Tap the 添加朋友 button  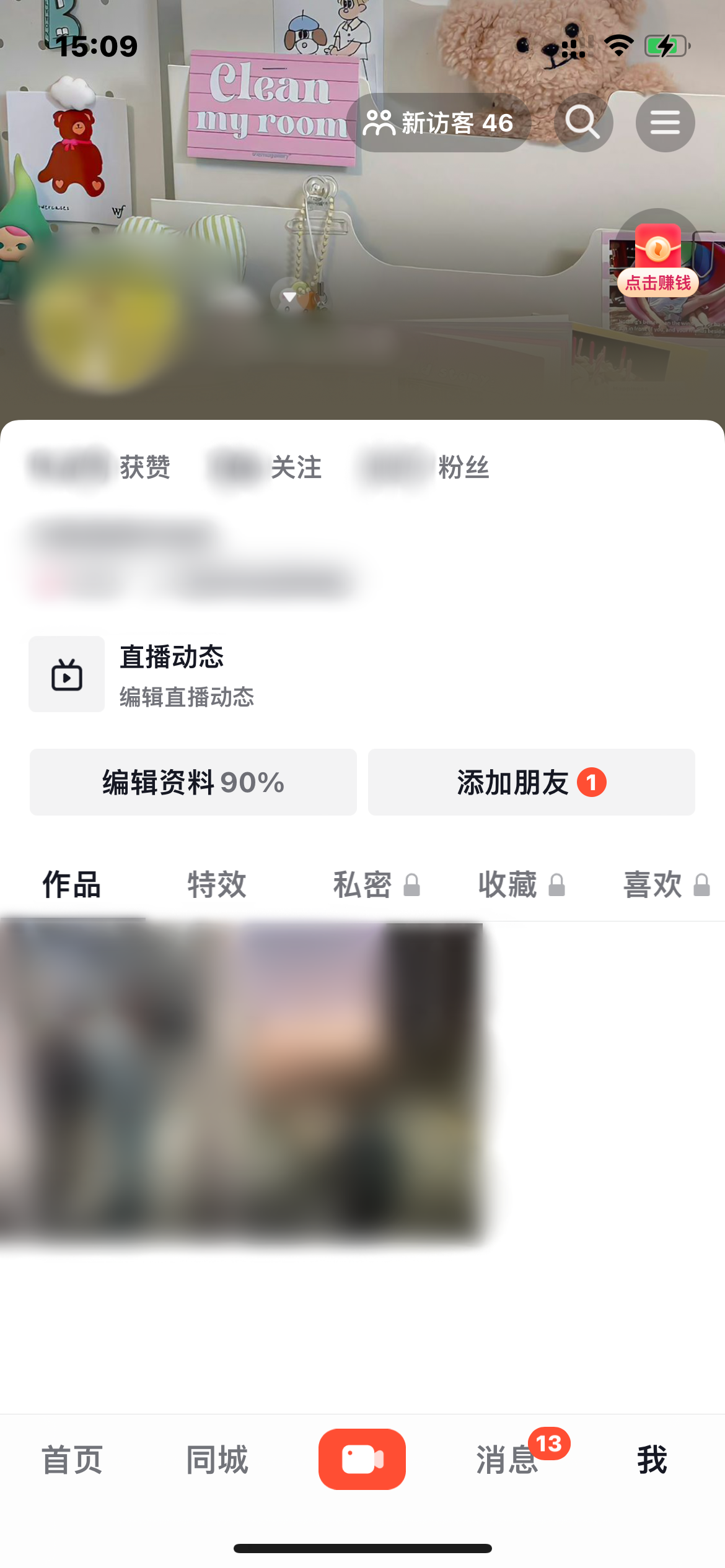pyautogui.click(x=531, y=782)
